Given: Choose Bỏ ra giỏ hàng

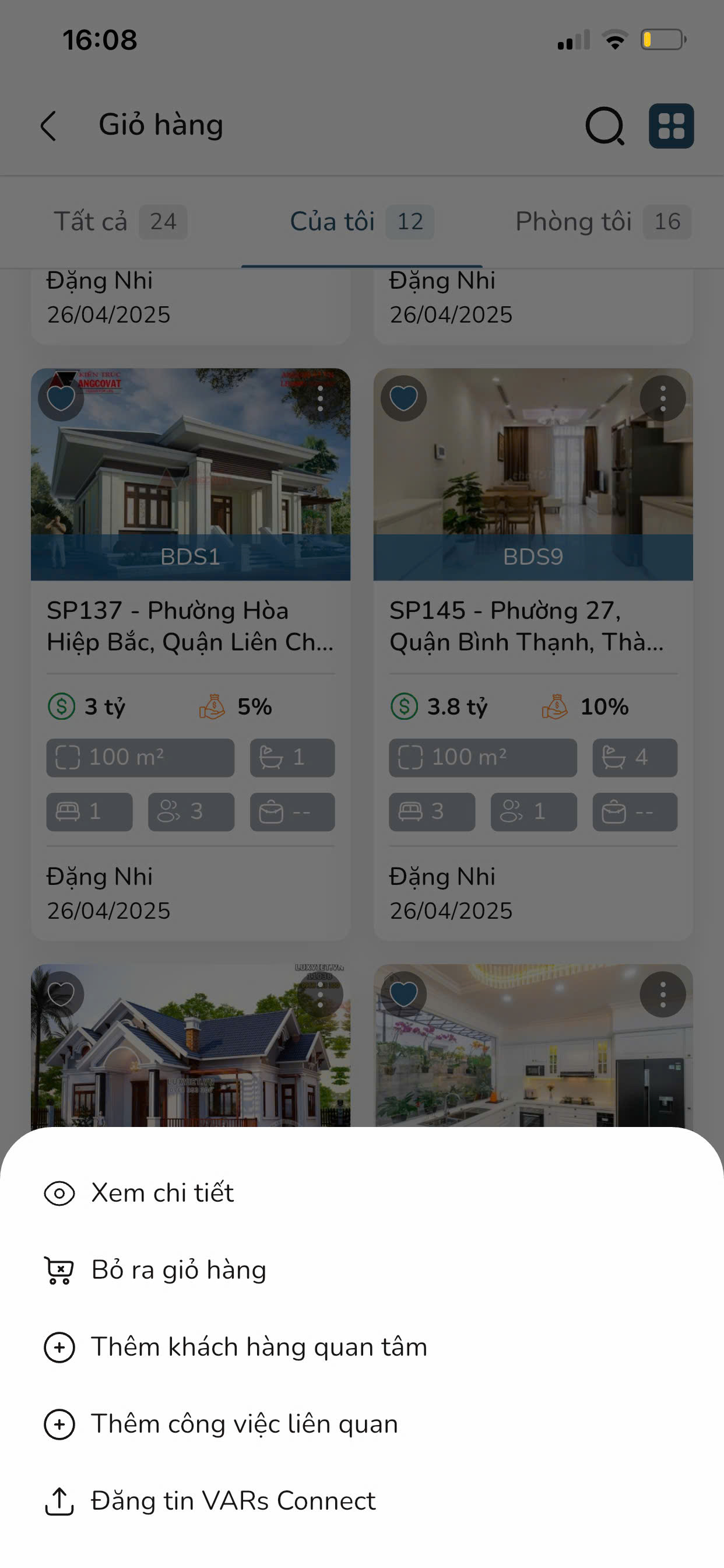Looking at the screenshot, I should (x=178, y=1270).
